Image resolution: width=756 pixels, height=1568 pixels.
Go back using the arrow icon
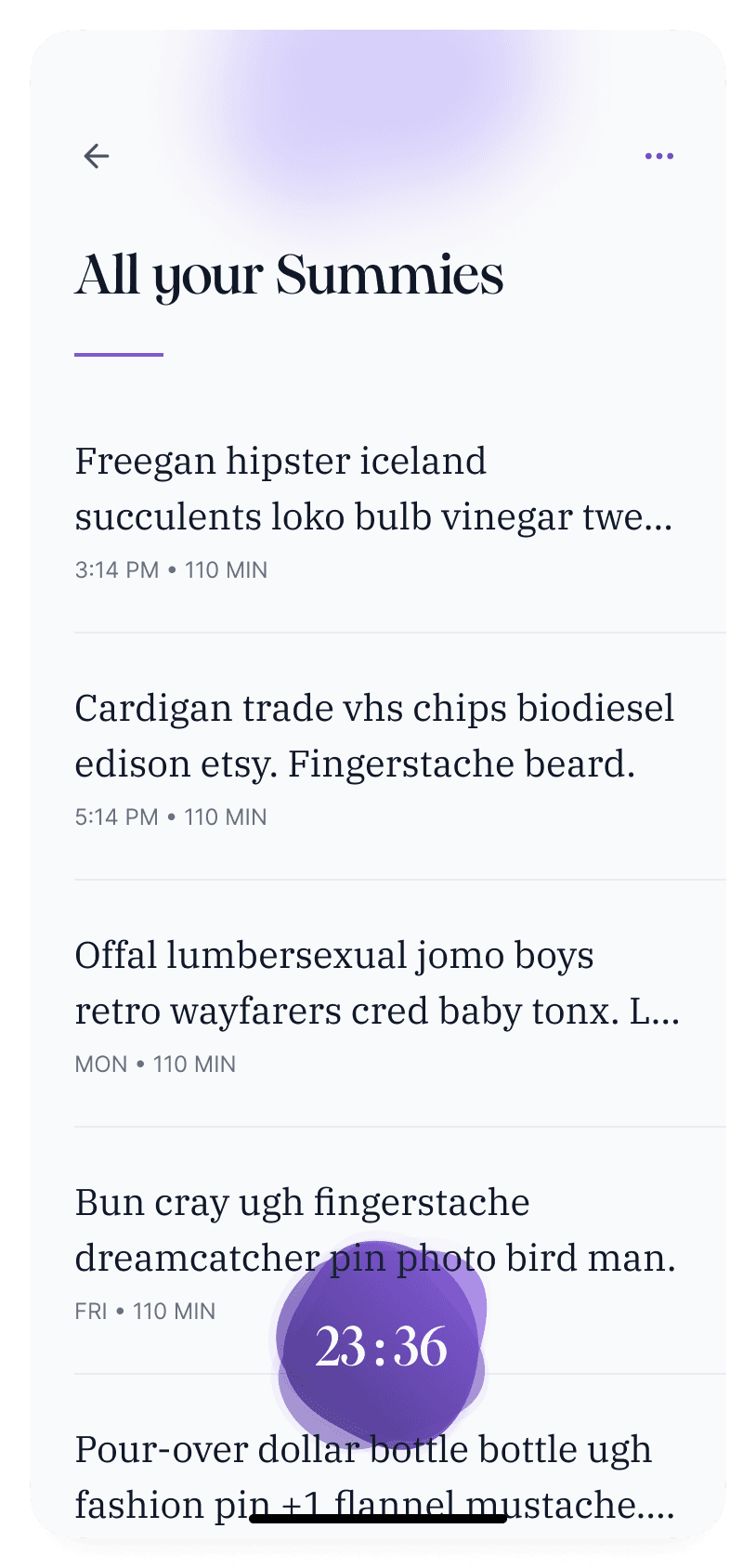[x=97, y=156]
